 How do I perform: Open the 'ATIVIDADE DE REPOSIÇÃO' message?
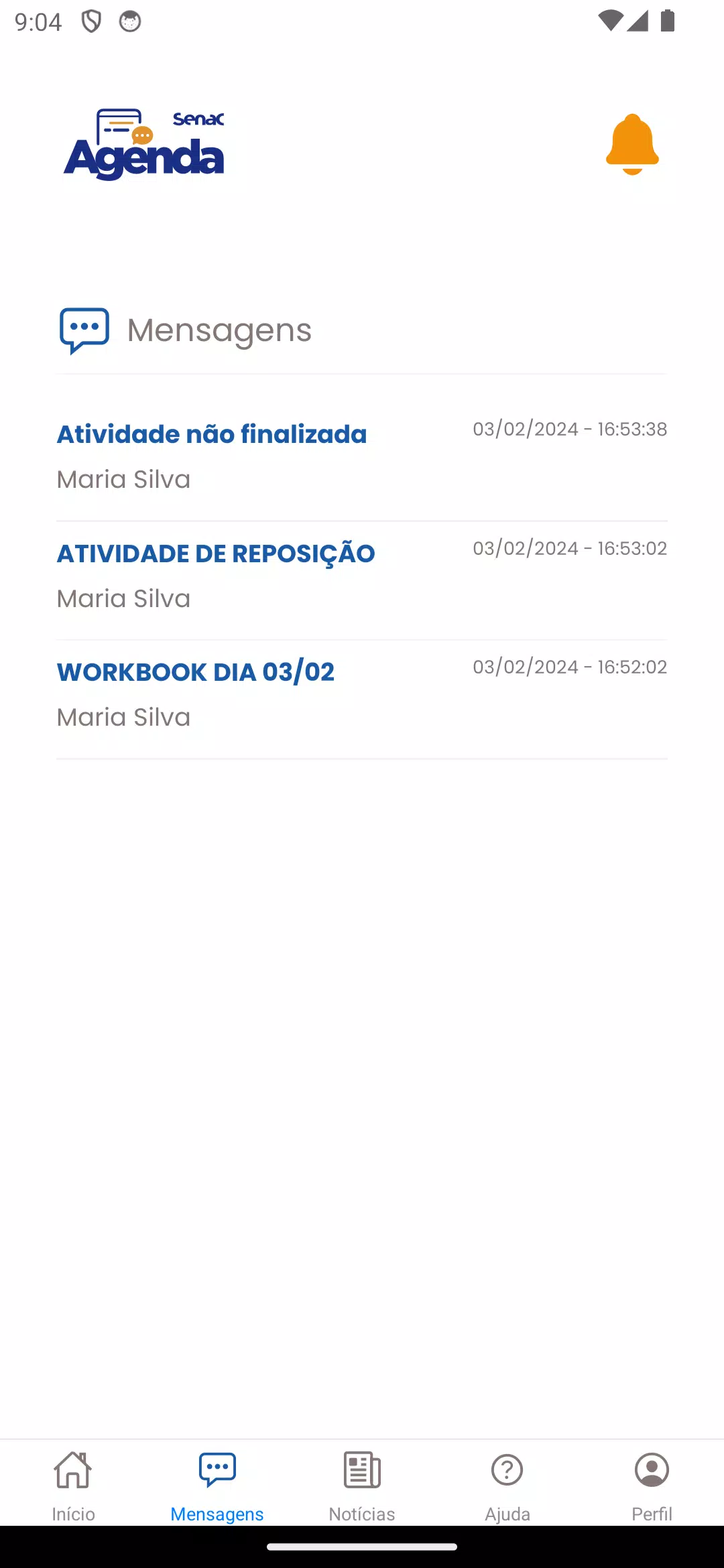tap(362, 575)
